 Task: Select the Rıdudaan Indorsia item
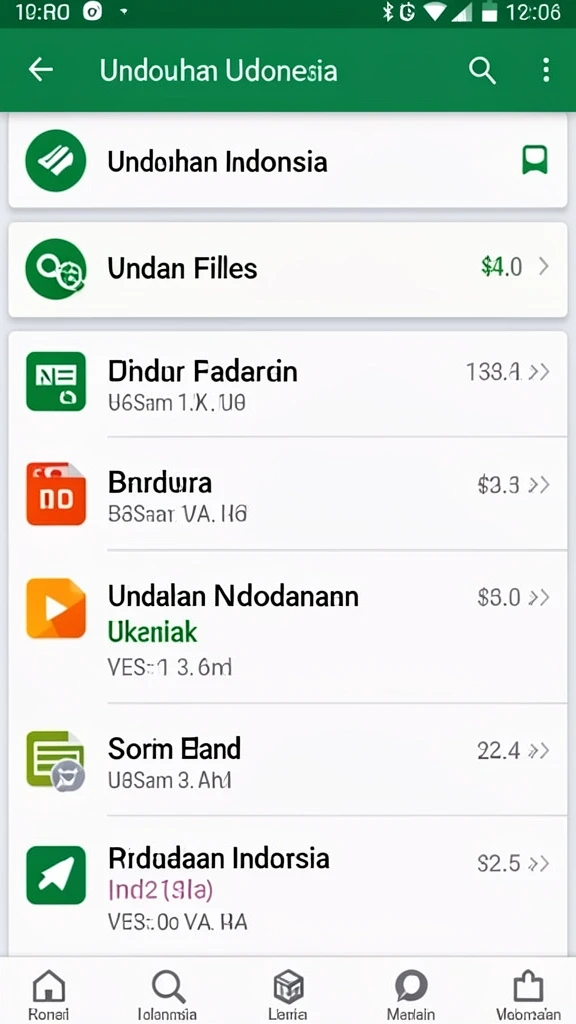(x=287, y=886)
